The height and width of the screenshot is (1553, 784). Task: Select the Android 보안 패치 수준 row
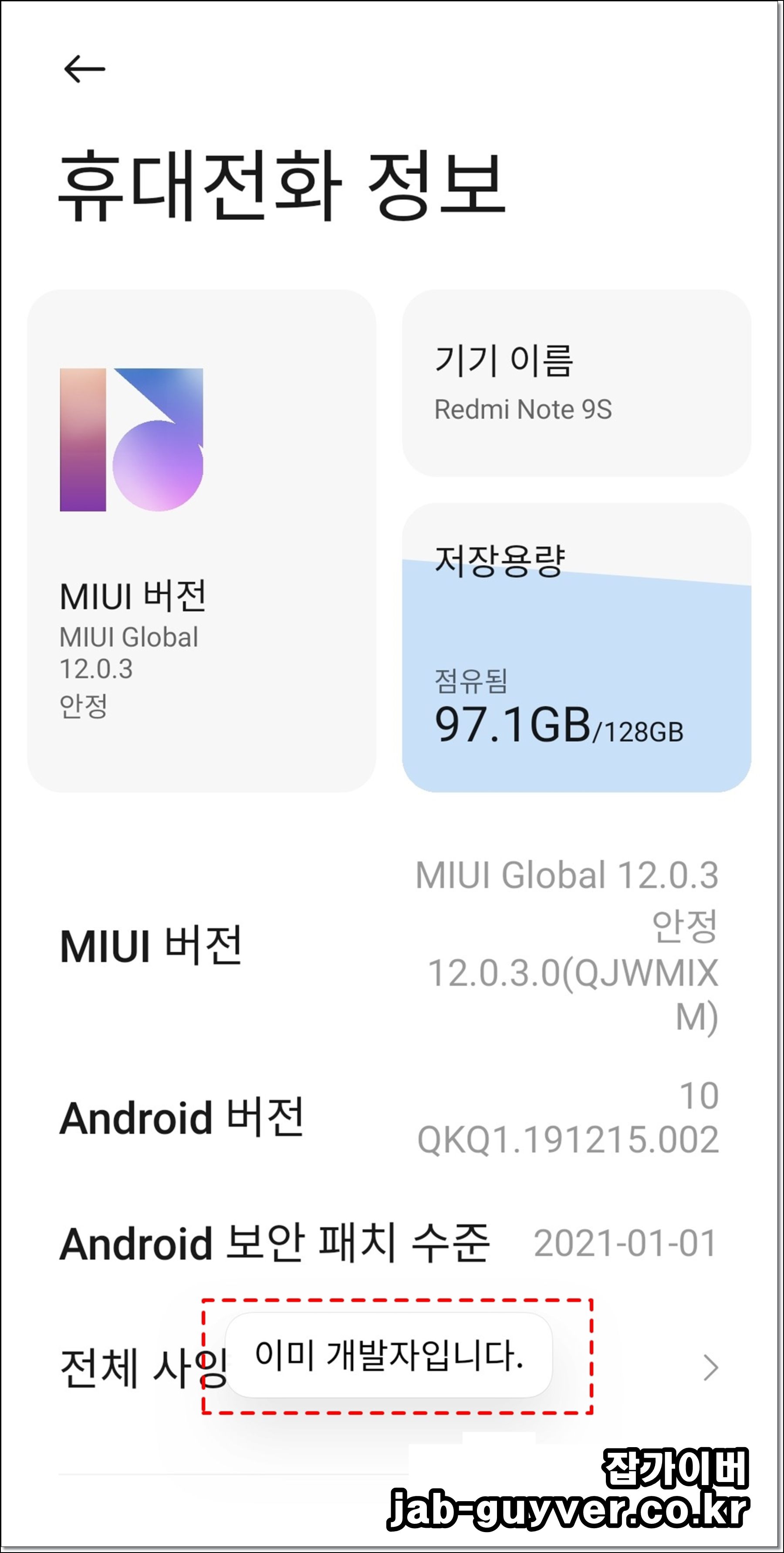point(389,1243)
